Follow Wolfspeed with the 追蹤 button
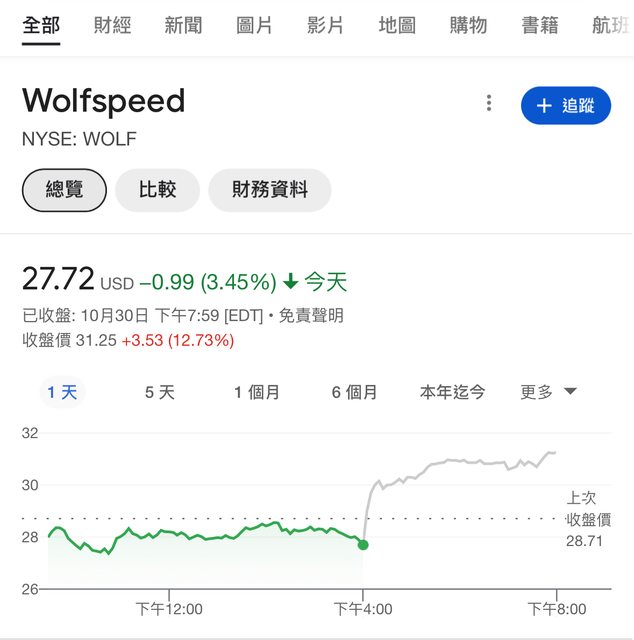Viewport: 634px width, 640px height. point(566,106)
